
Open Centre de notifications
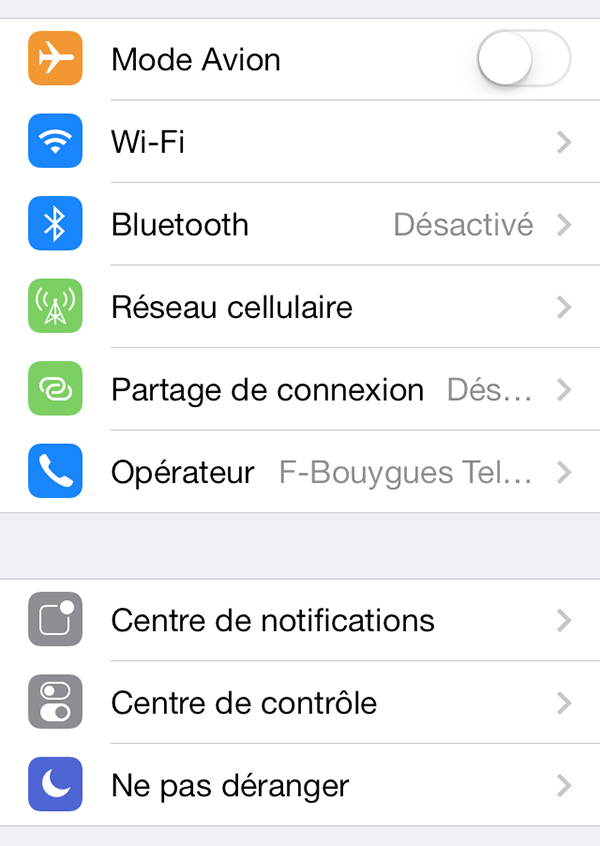300,620
